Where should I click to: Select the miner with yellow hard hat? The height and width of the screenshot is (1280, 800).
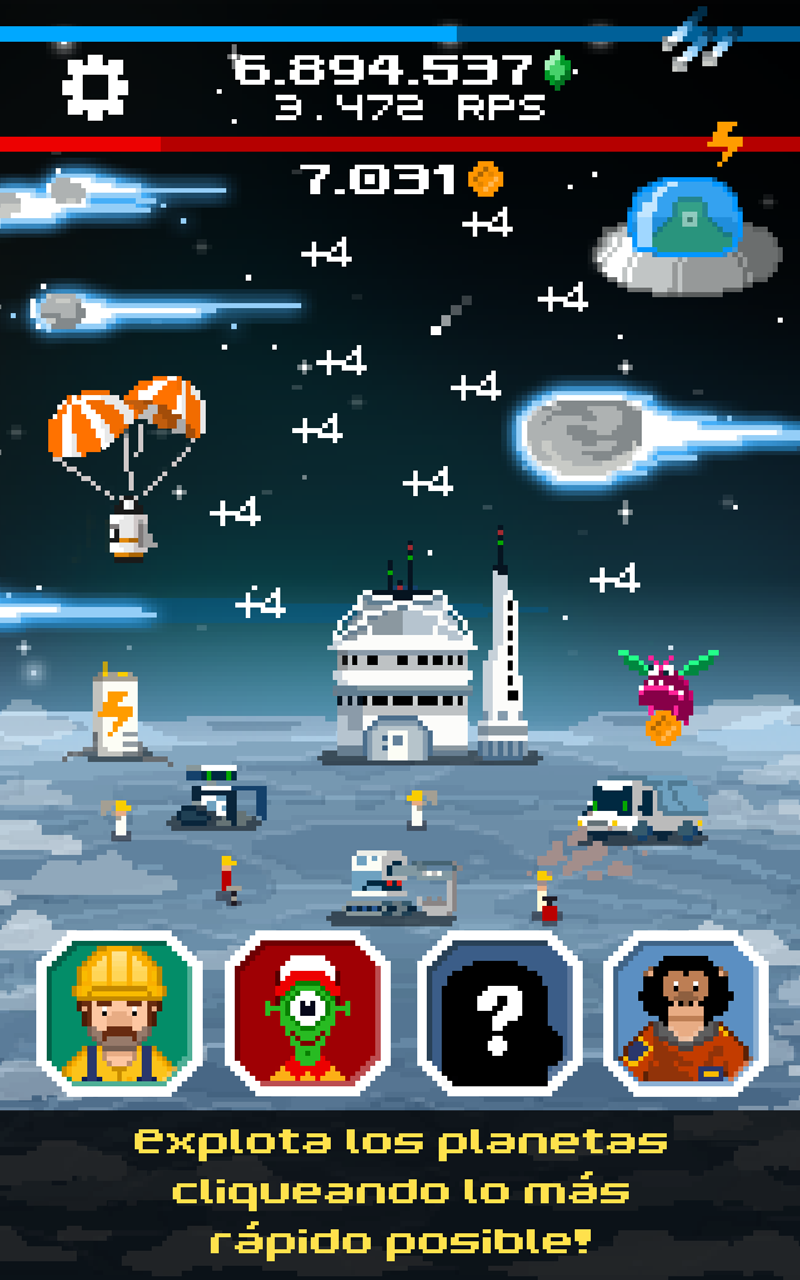119,1014
